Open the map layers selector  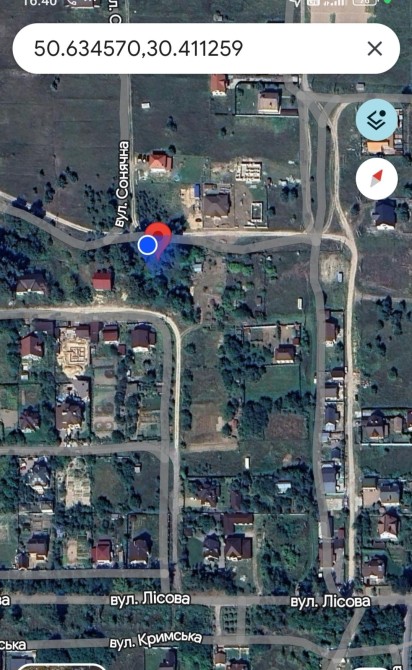coord(377,120)
